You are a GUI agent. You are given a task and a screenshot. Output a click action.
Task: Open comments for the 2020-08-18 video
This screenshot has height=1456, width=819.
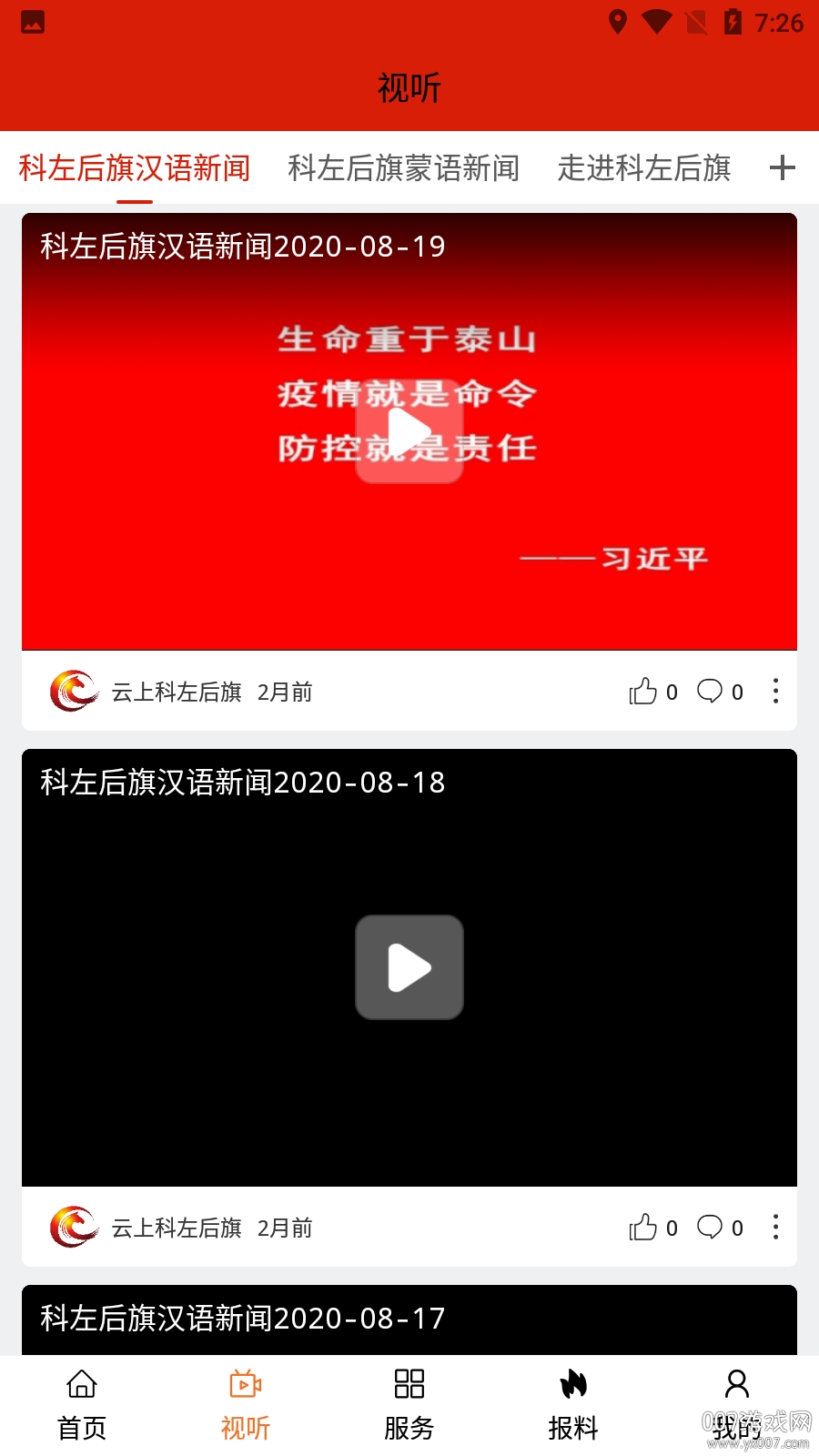pyautogui.click(x=710, y=1228)
